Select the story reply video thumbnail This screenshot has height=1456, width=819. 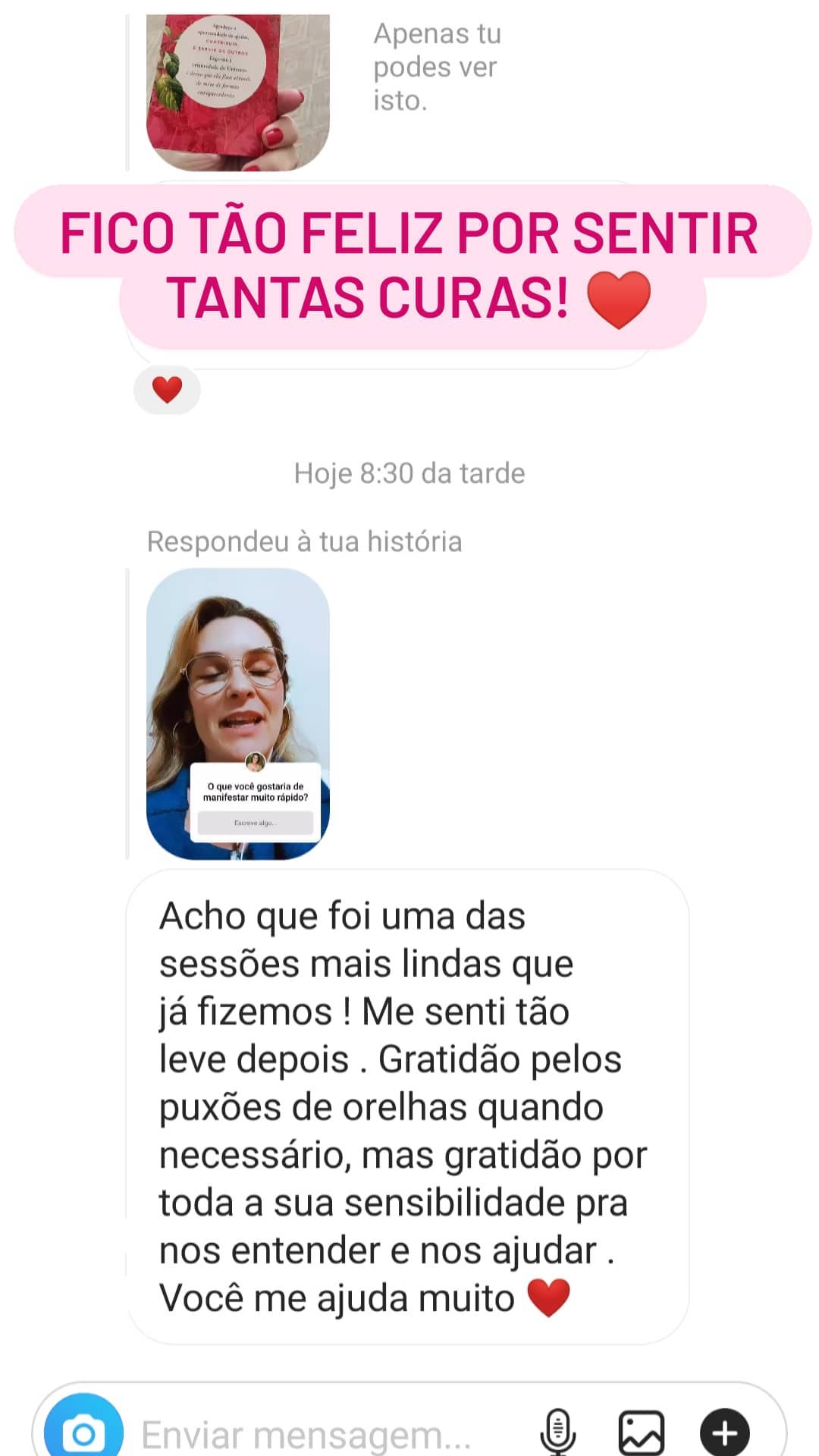237,717
